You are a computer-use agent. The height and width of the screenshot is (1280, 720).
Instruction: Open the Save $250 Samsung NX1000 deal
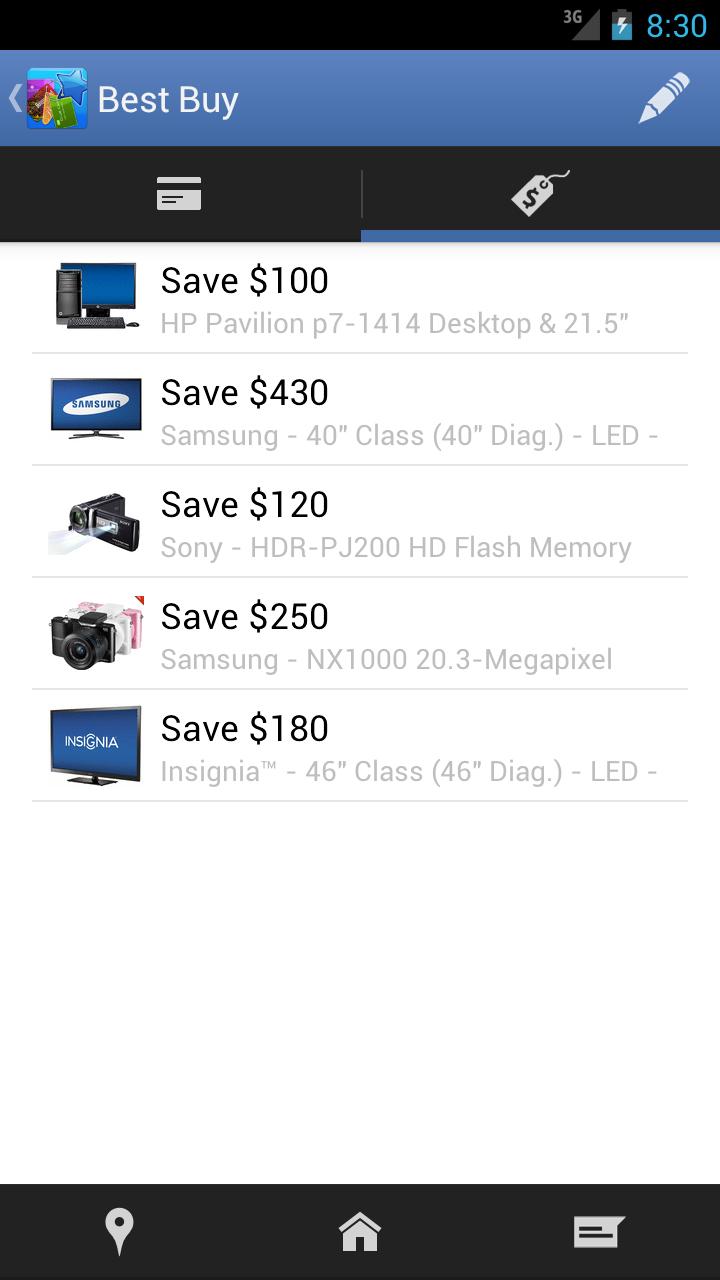pyautogui.click(x=360, y=634)
